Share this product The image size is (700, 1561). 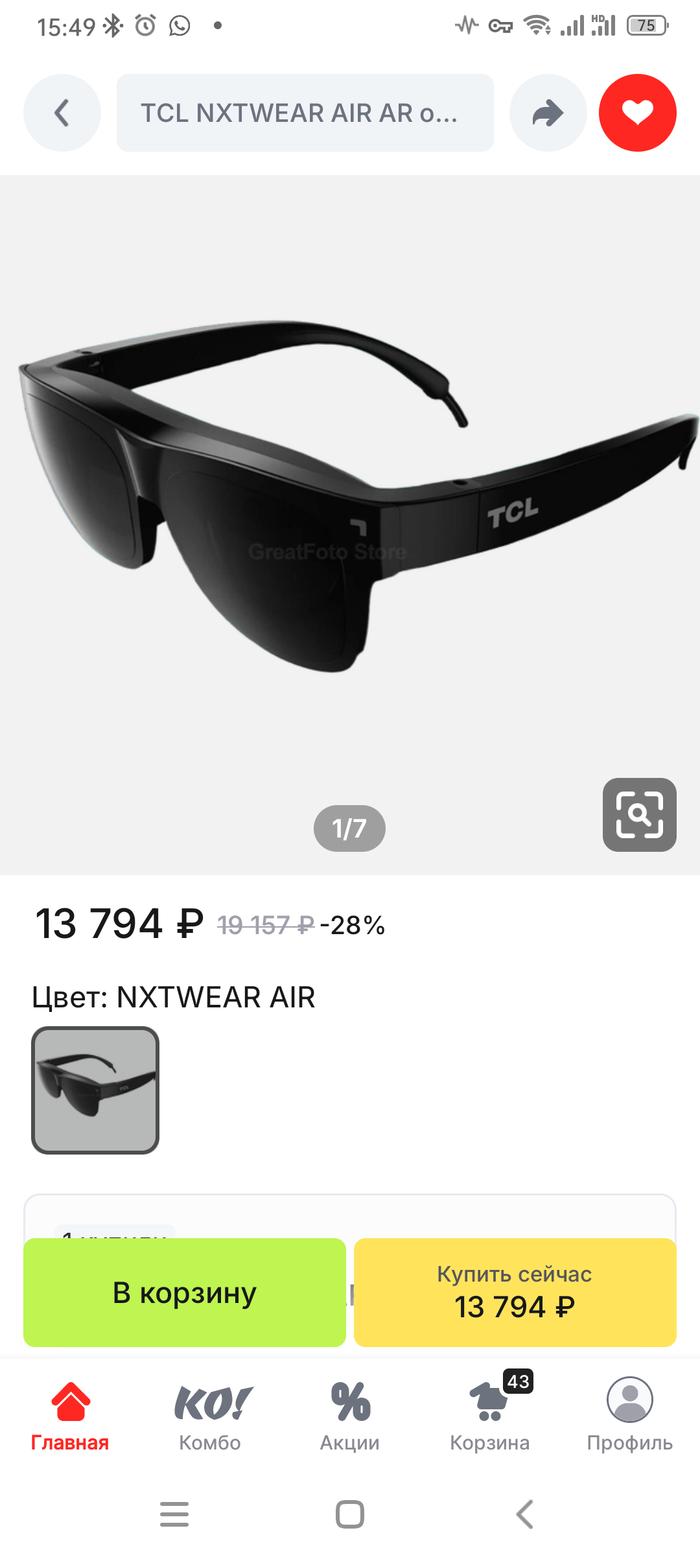pyautogui.click(x=548, y=113)
